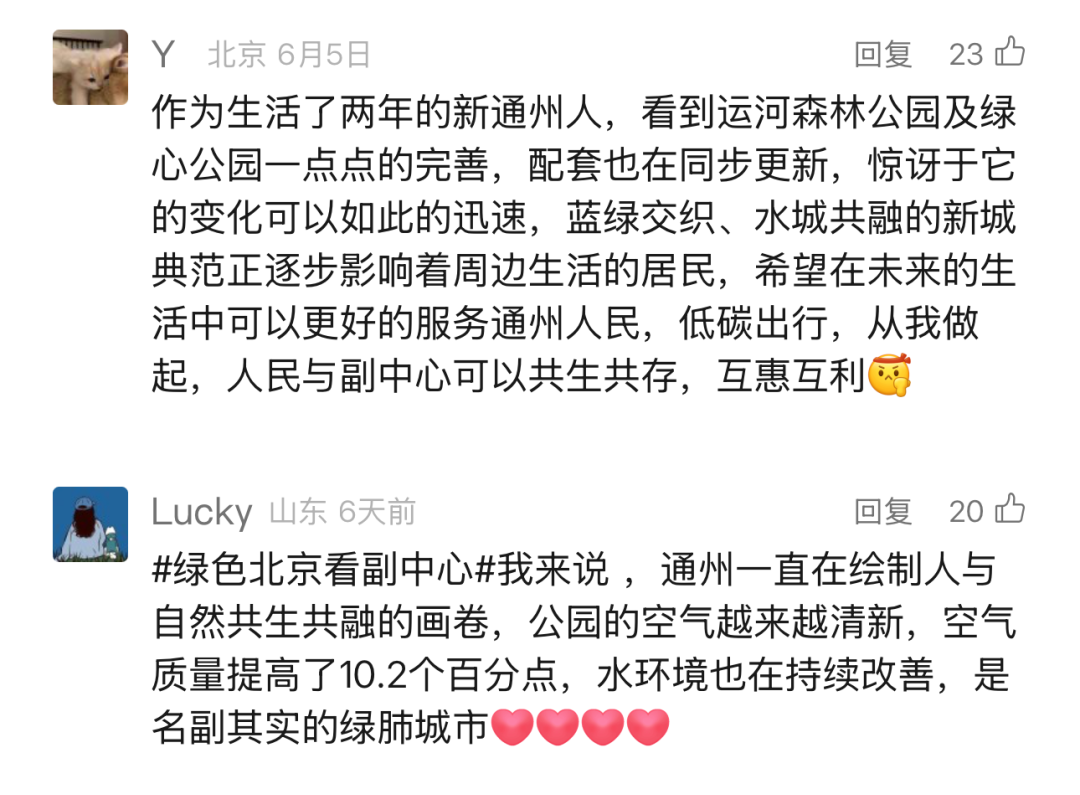Image resolution: width=1080 pixels, height=795 pixels.
Task: Open Y's cat profile avatar
Action: [x=90, y=67]
